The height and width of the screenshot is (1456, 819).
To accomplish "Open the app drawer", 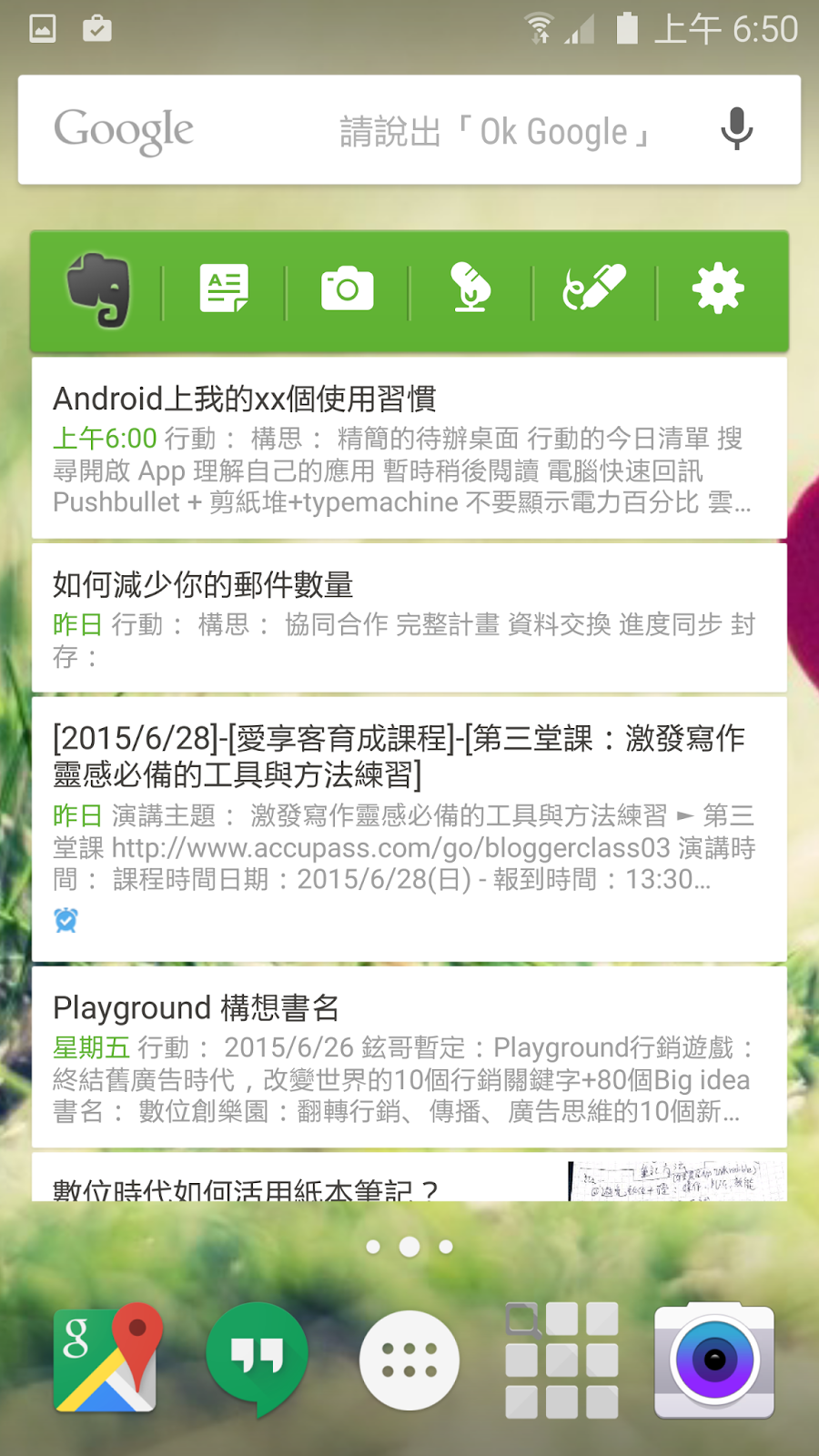I will pos(409,1360).
